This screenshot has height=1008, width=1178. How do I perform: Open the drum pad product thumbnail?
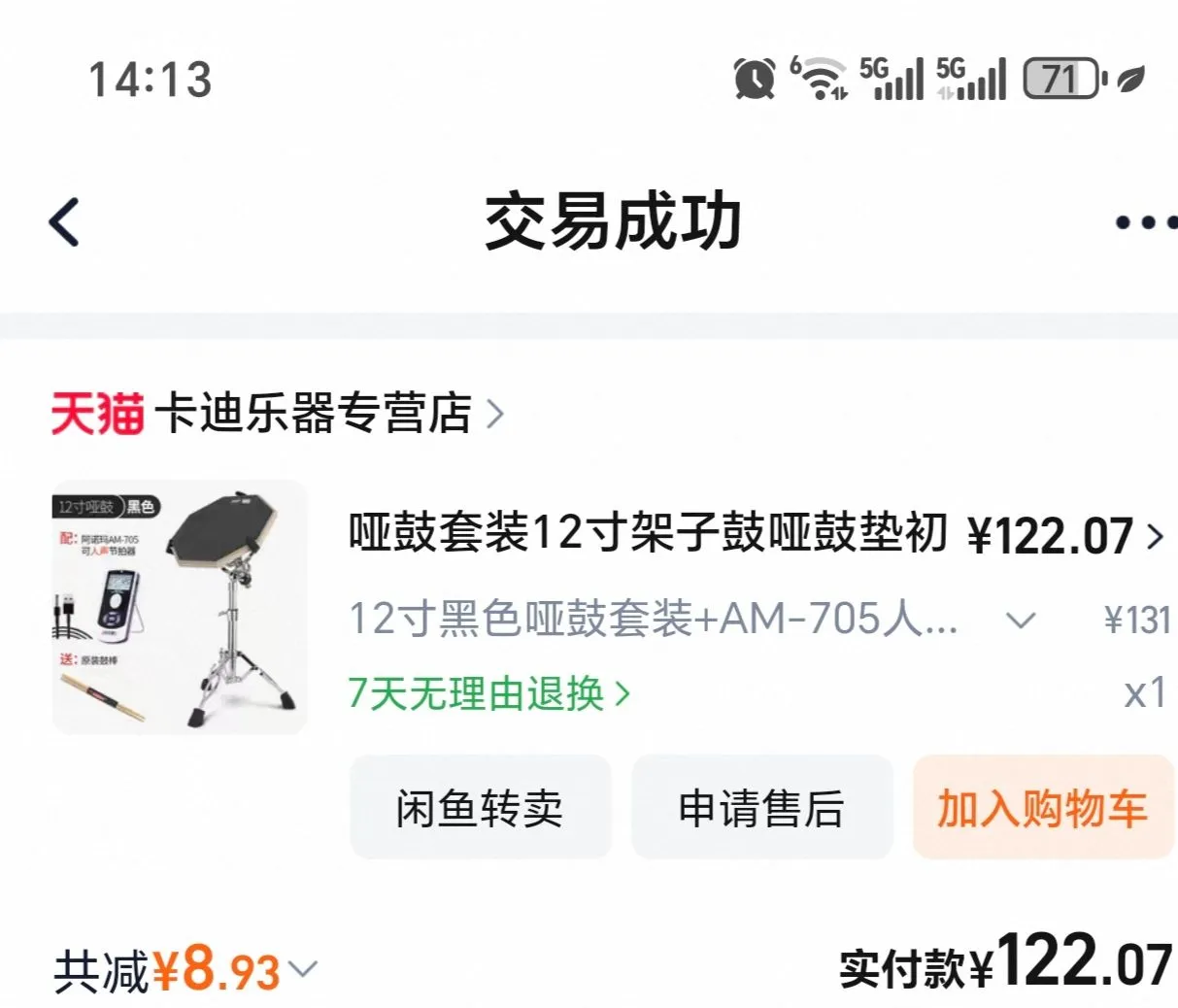click(180, 607)
